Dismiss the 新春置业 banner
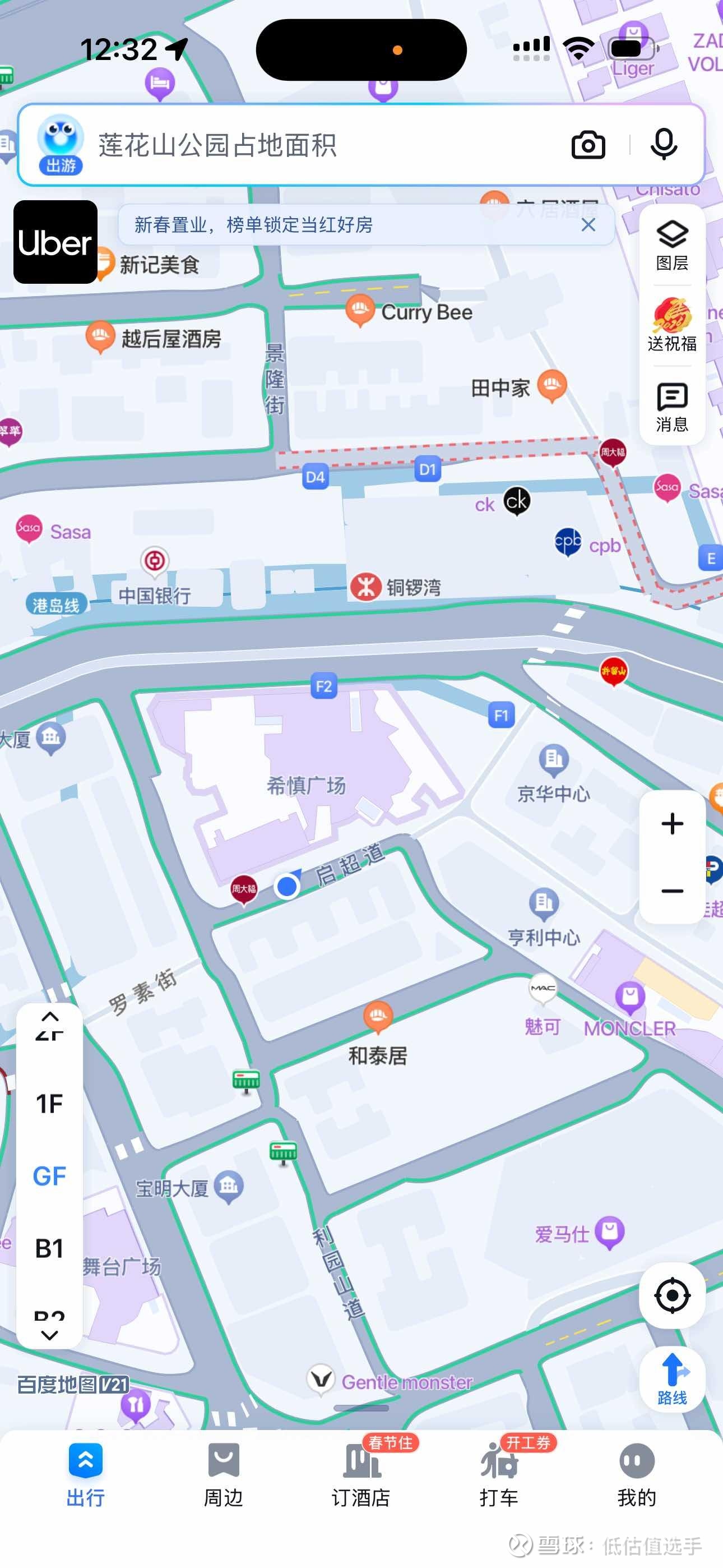Image resolution: width=723 pixels, height=1568 pixels. click(x=587, y=225)
